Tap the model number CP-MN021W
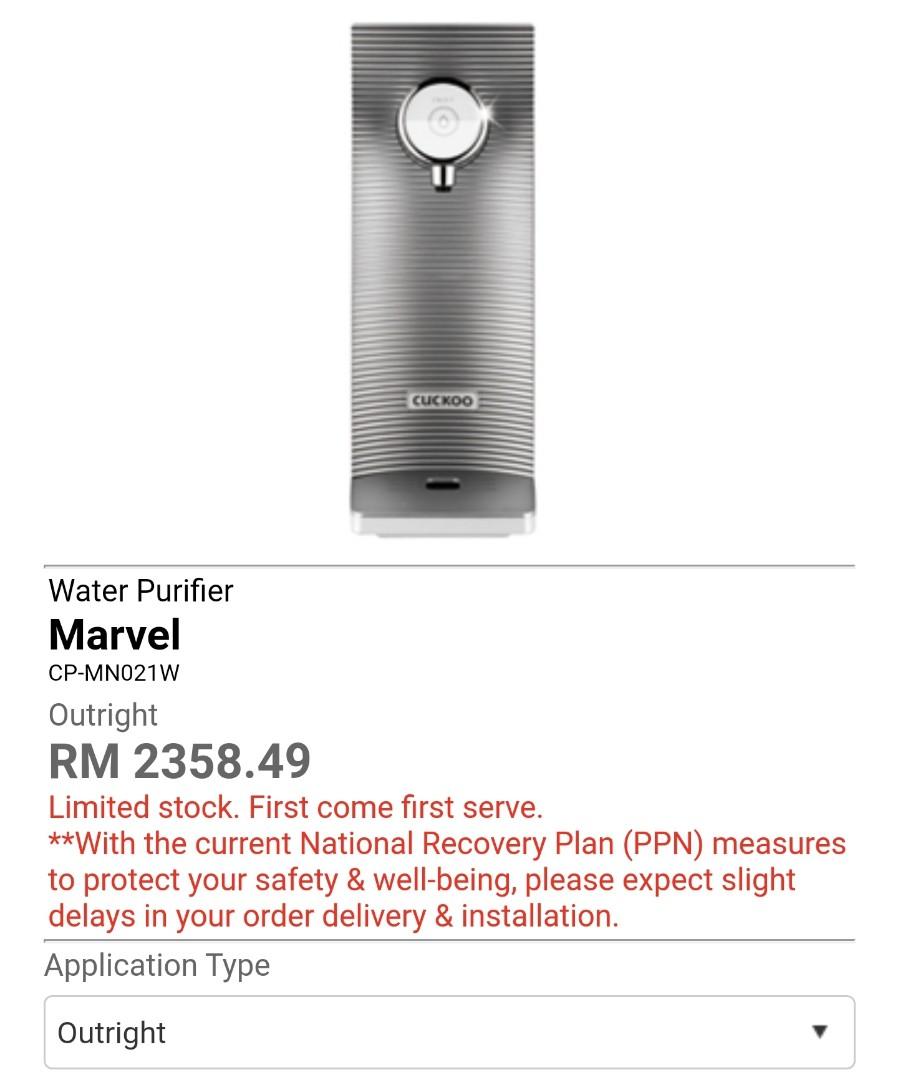 112,674
